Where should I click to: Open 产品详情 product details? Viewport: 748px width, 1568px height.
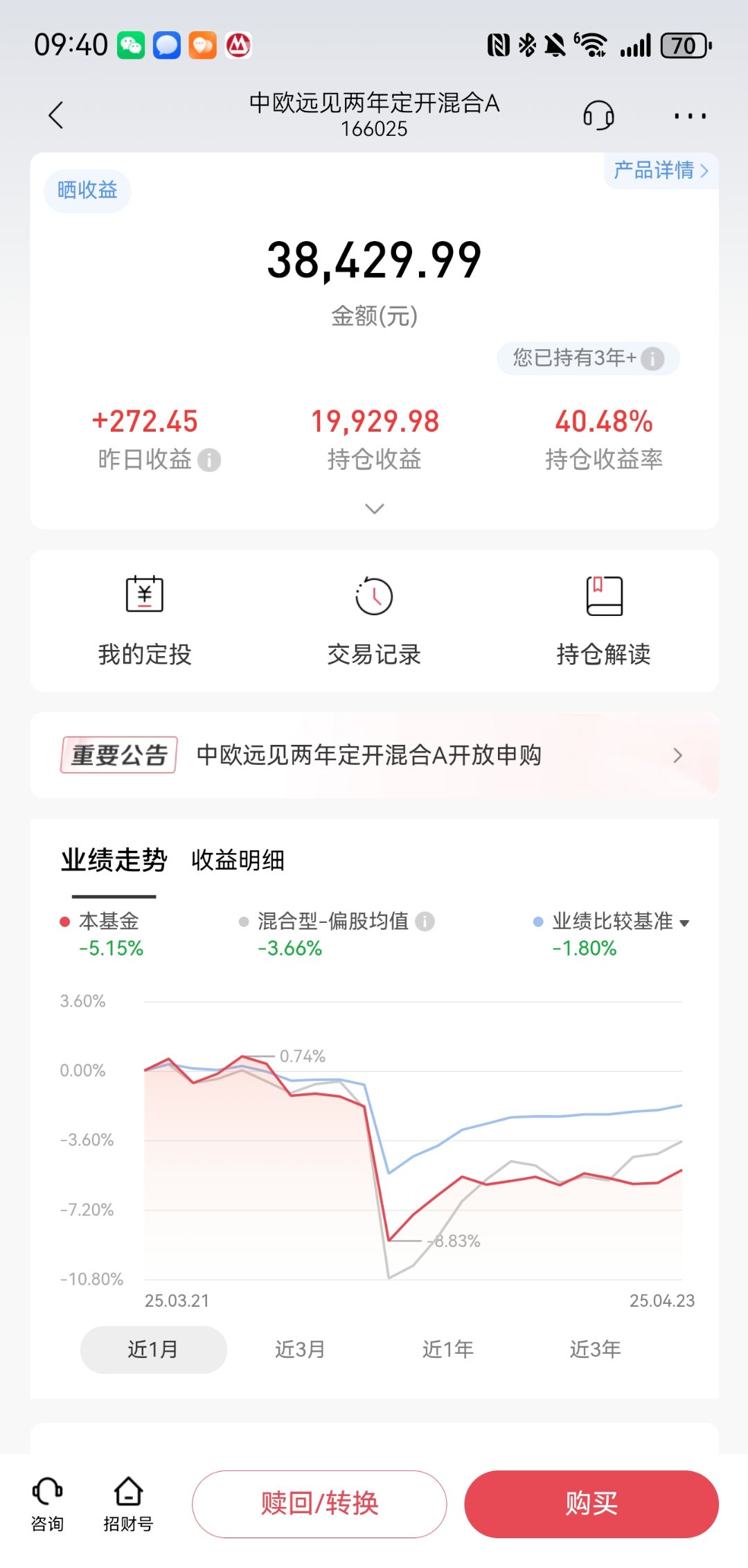(x=661, y=170)
